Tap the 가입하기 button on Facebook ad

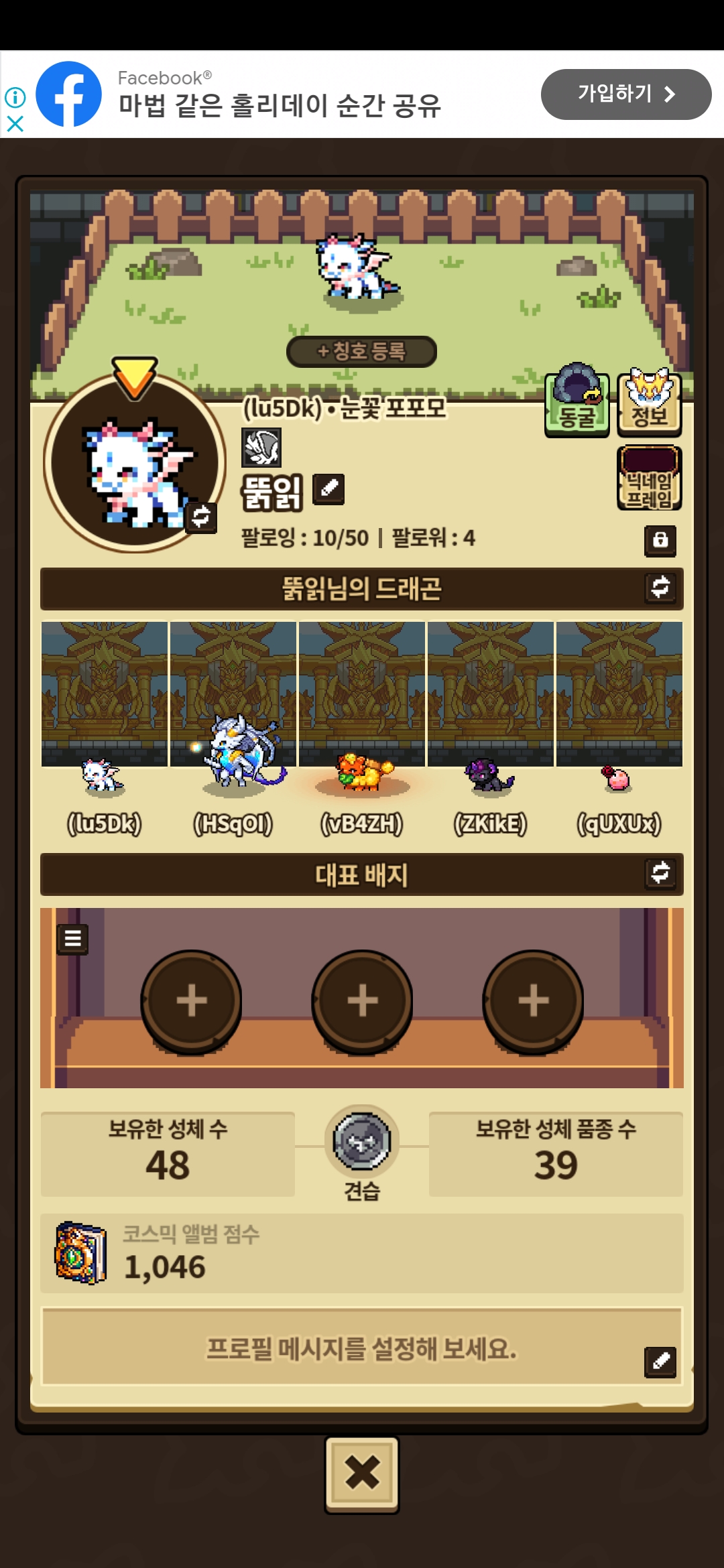point(625,94)
